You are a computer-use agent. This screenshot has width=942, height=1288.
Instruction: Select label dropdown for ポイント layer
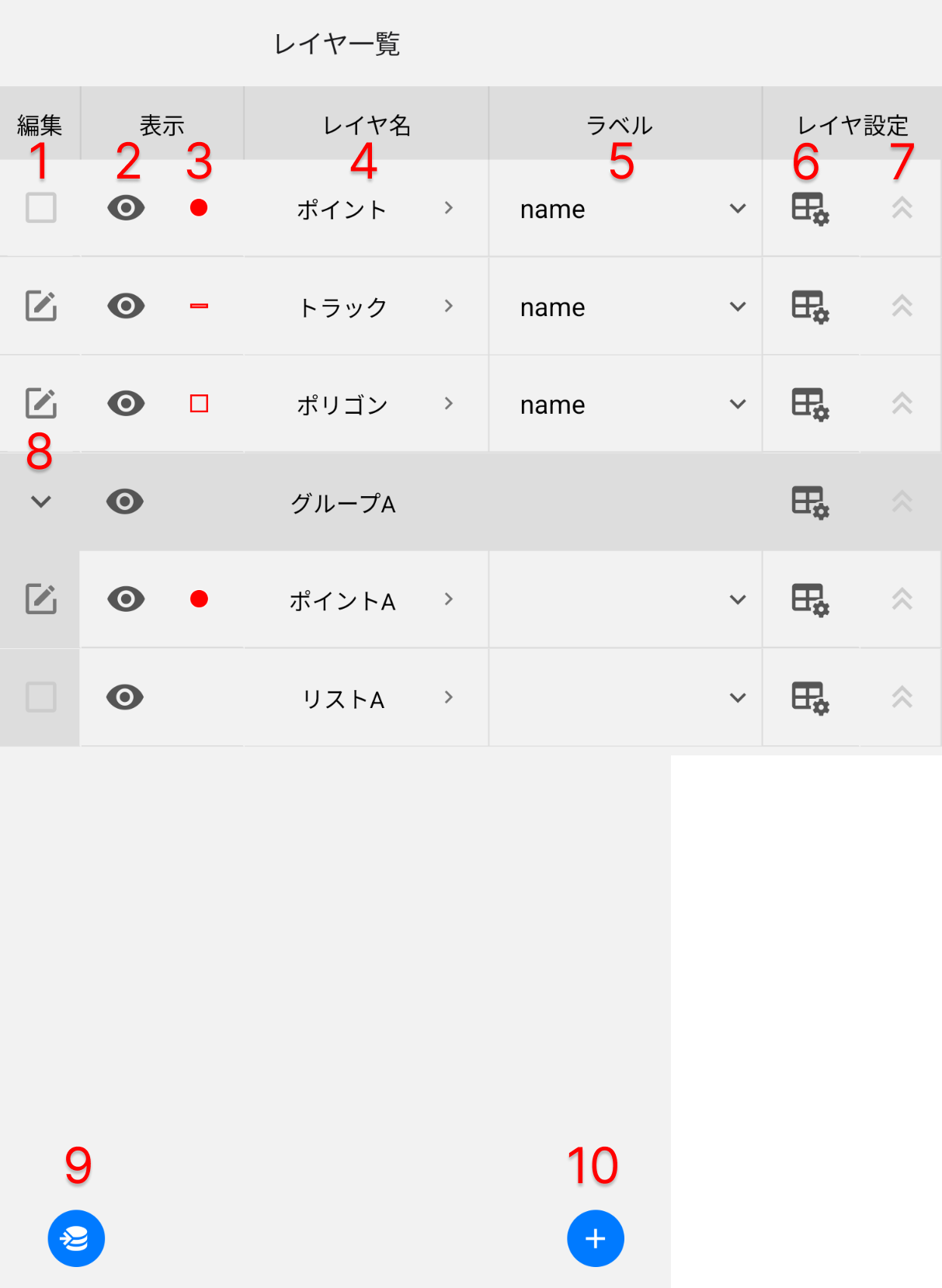(x=737, y=208)
